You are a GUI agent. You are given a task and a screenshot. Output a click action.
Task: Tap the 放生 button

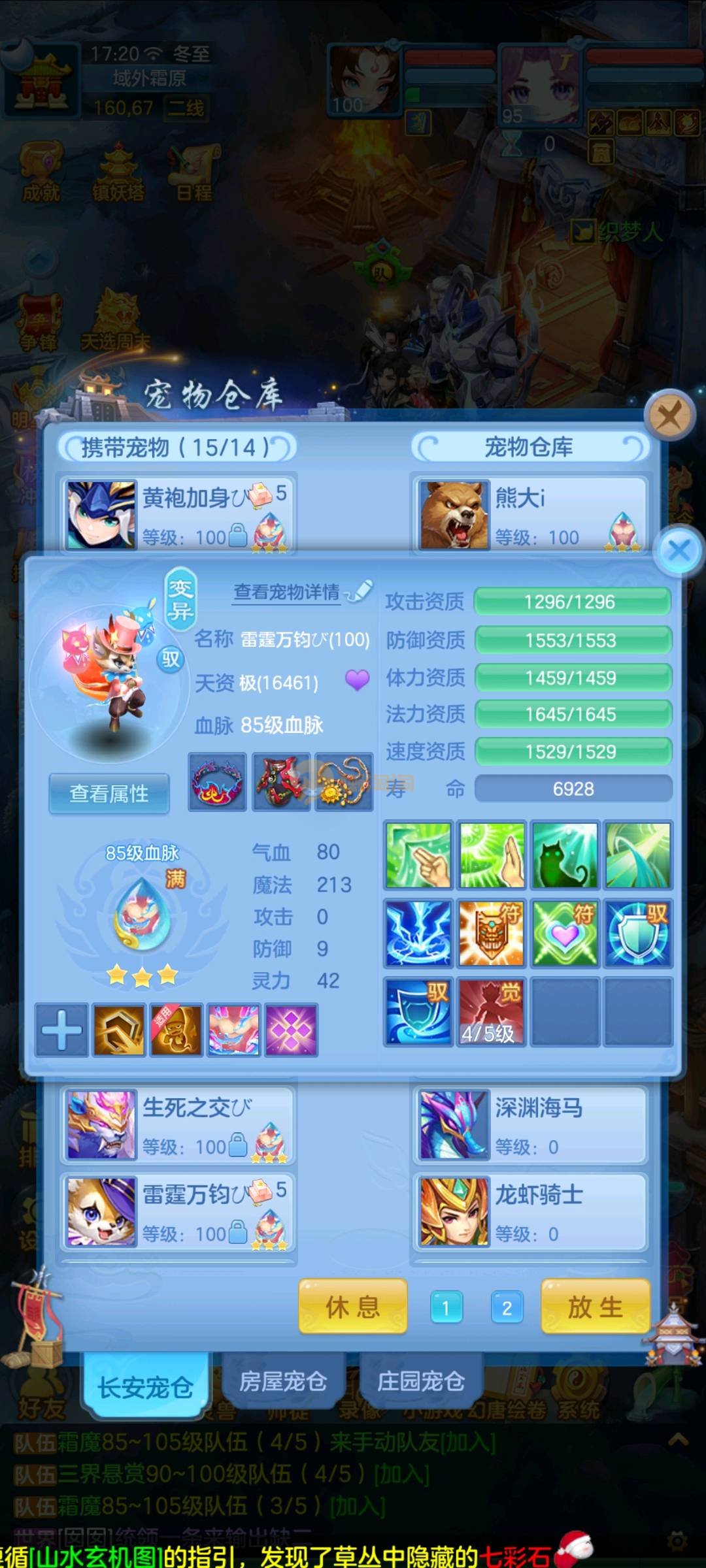[595, 1307]
